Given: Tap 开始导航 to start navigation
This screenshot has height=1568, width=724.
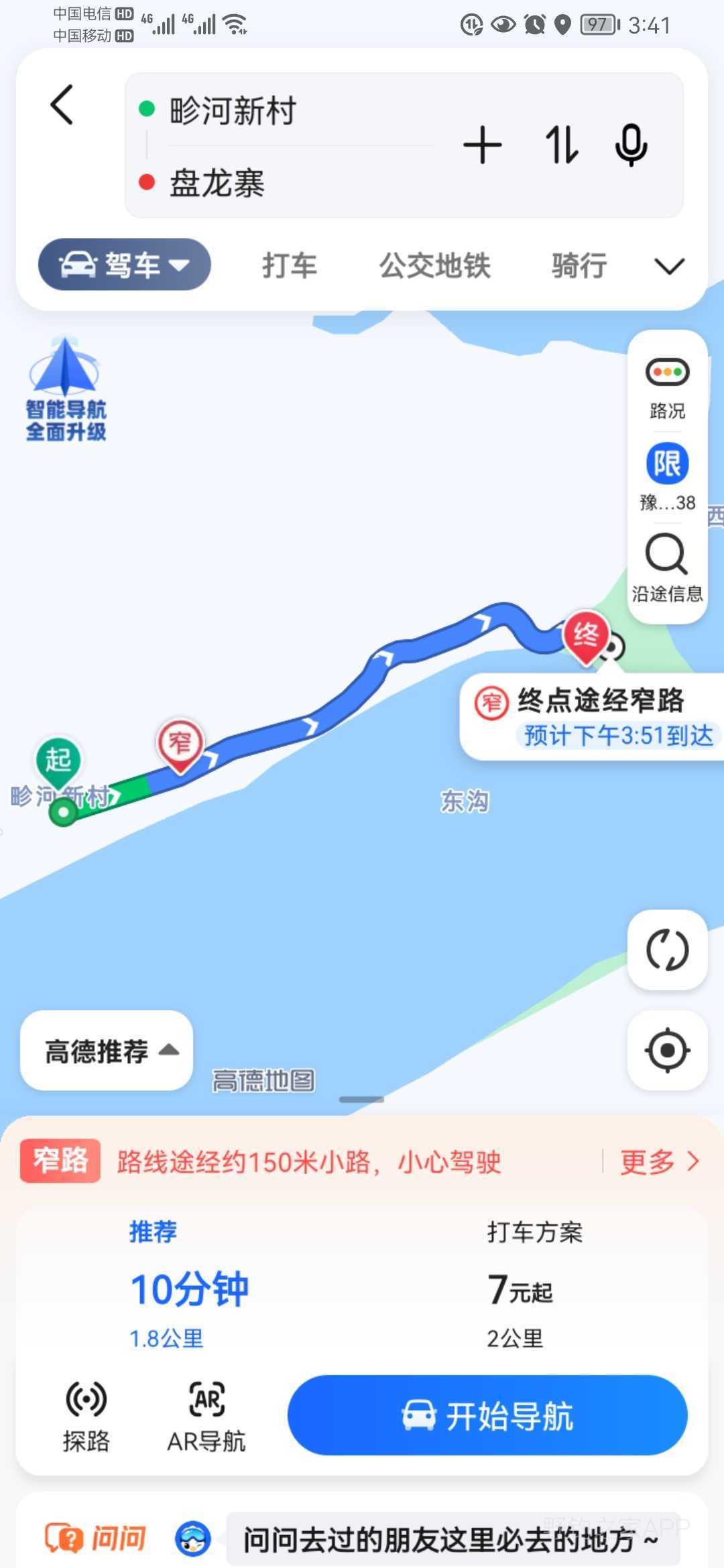Looking at the screenshot, I should pos(487,1415).
